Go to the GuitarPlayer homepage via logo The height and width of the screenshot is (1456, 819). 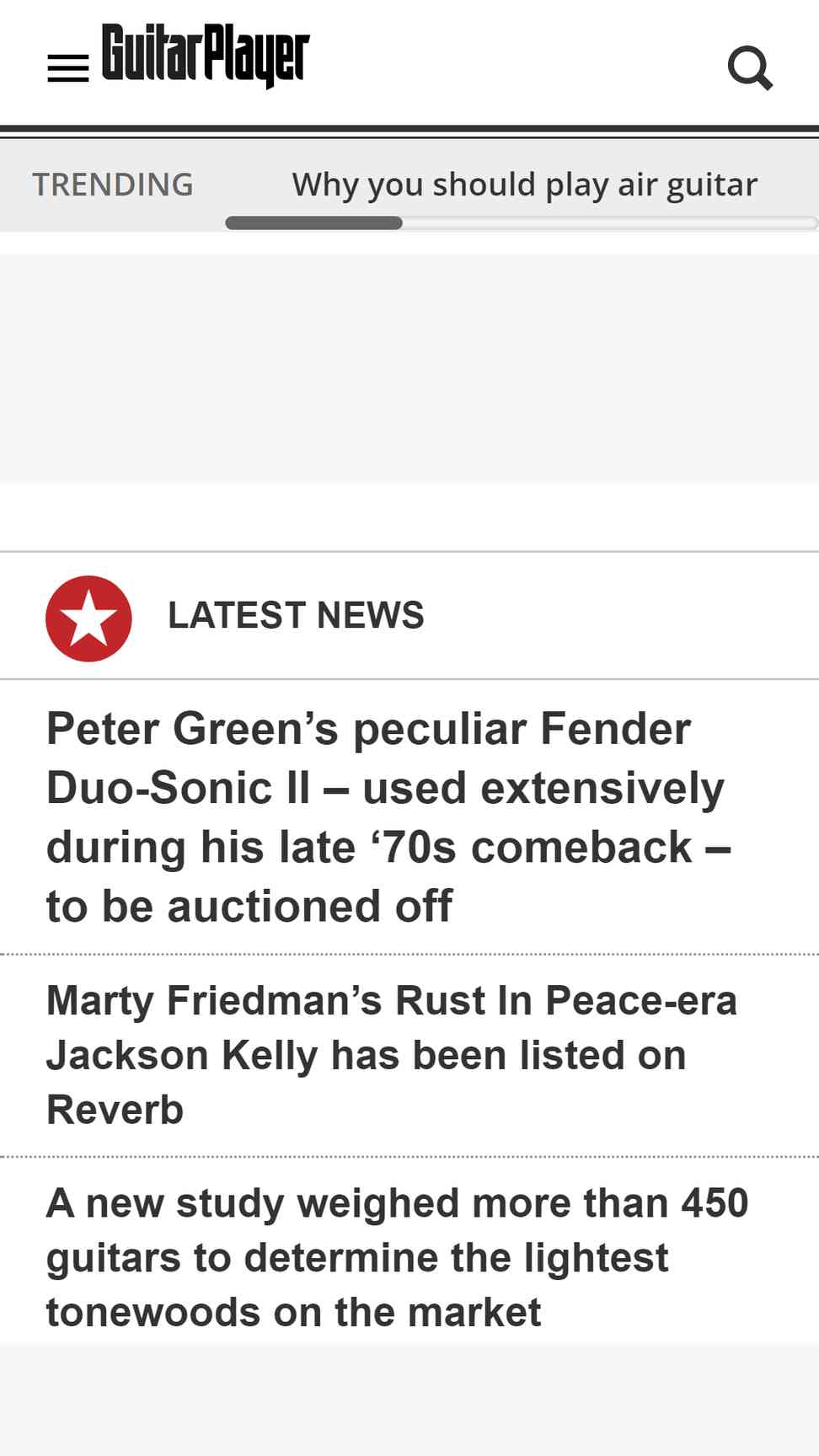[x=206, y=56]
